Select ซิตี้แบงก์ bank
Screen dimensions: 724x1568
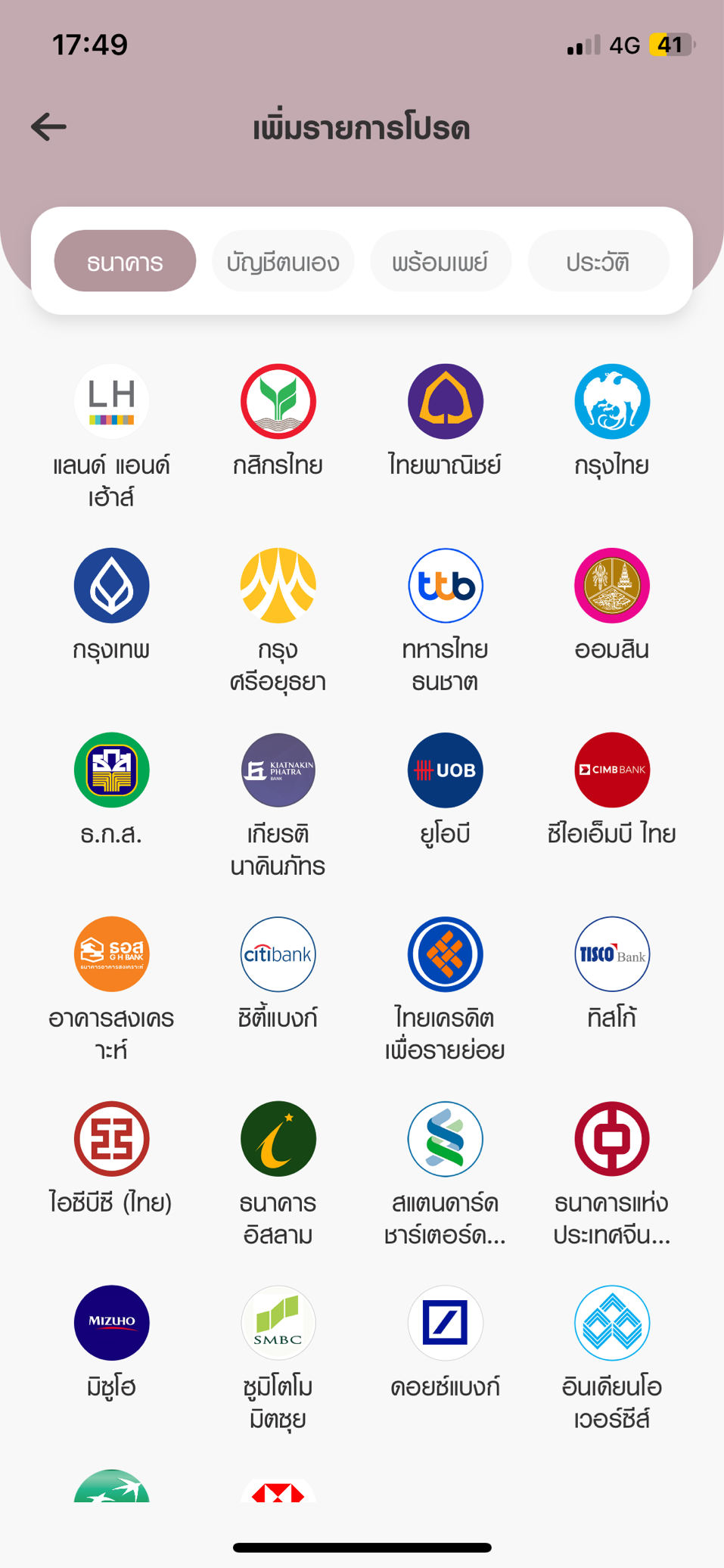(278, 954)
